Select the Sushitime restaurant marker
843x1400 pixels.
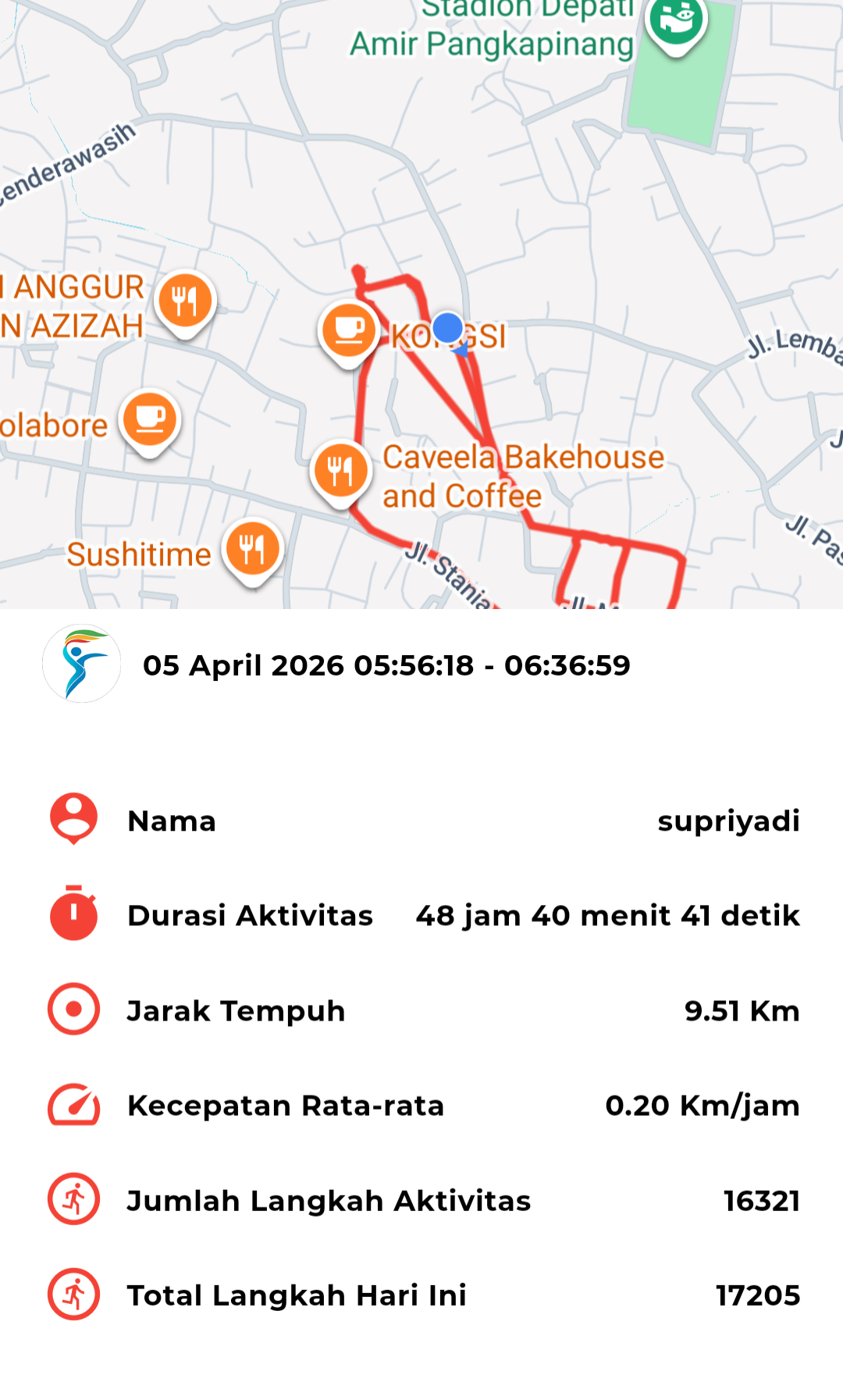[x=252, y=549]
